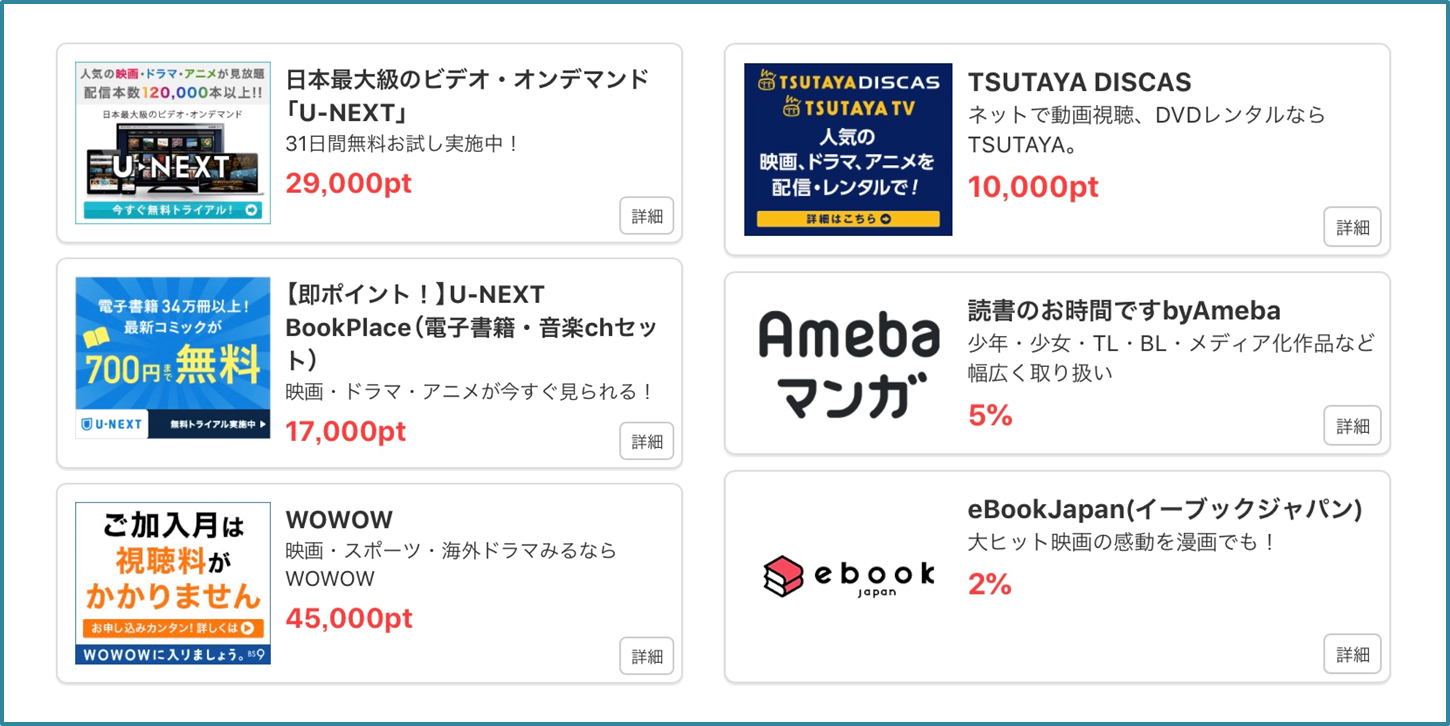Open 詳細 for TSUTAYA DISCAS
This screenshot has width=1450, height=726.
1352,227
